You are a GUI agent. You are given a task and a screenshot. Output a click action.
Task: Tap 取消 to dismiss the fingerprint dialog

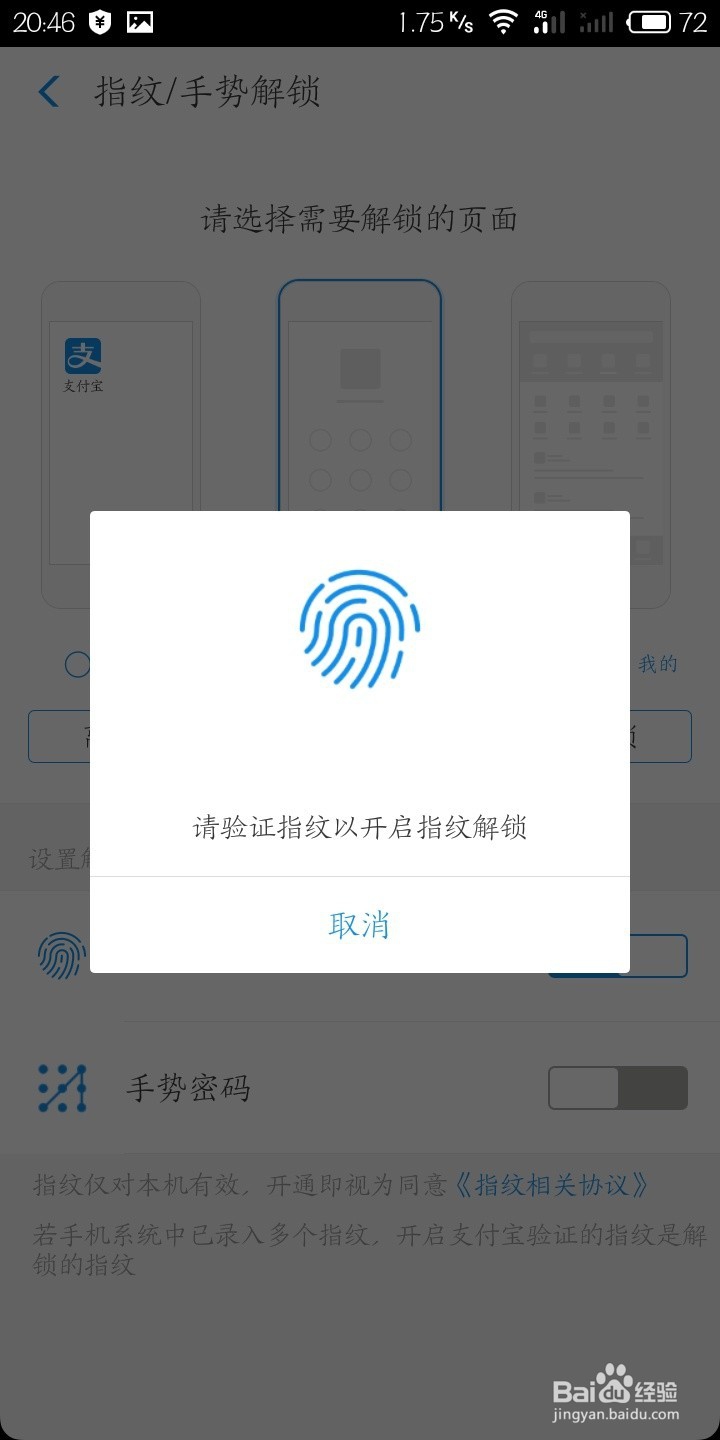coord(360,925)
